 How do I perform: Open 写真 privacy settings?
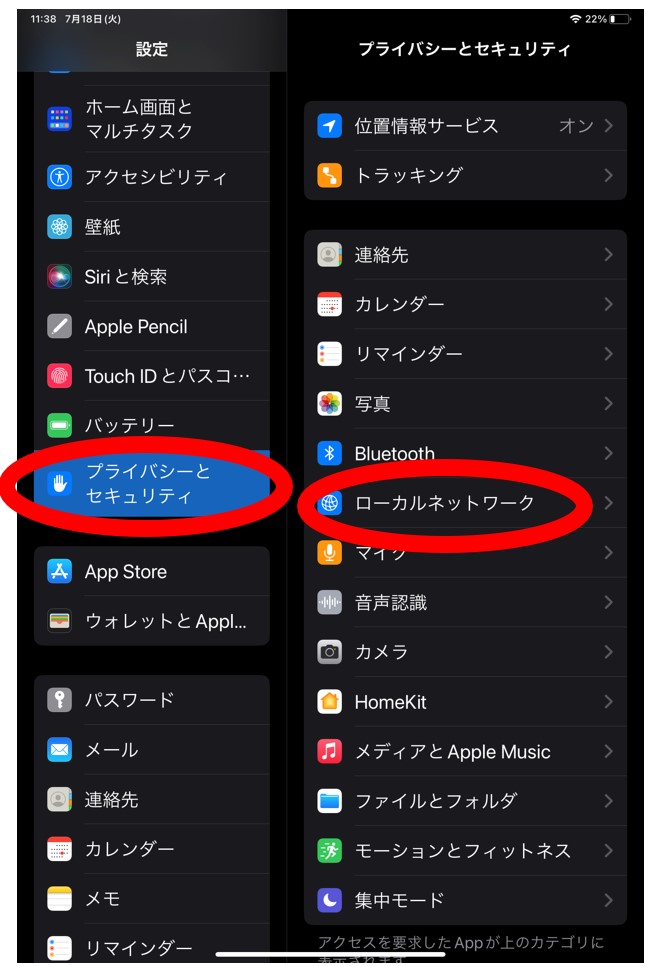(465, 404)
